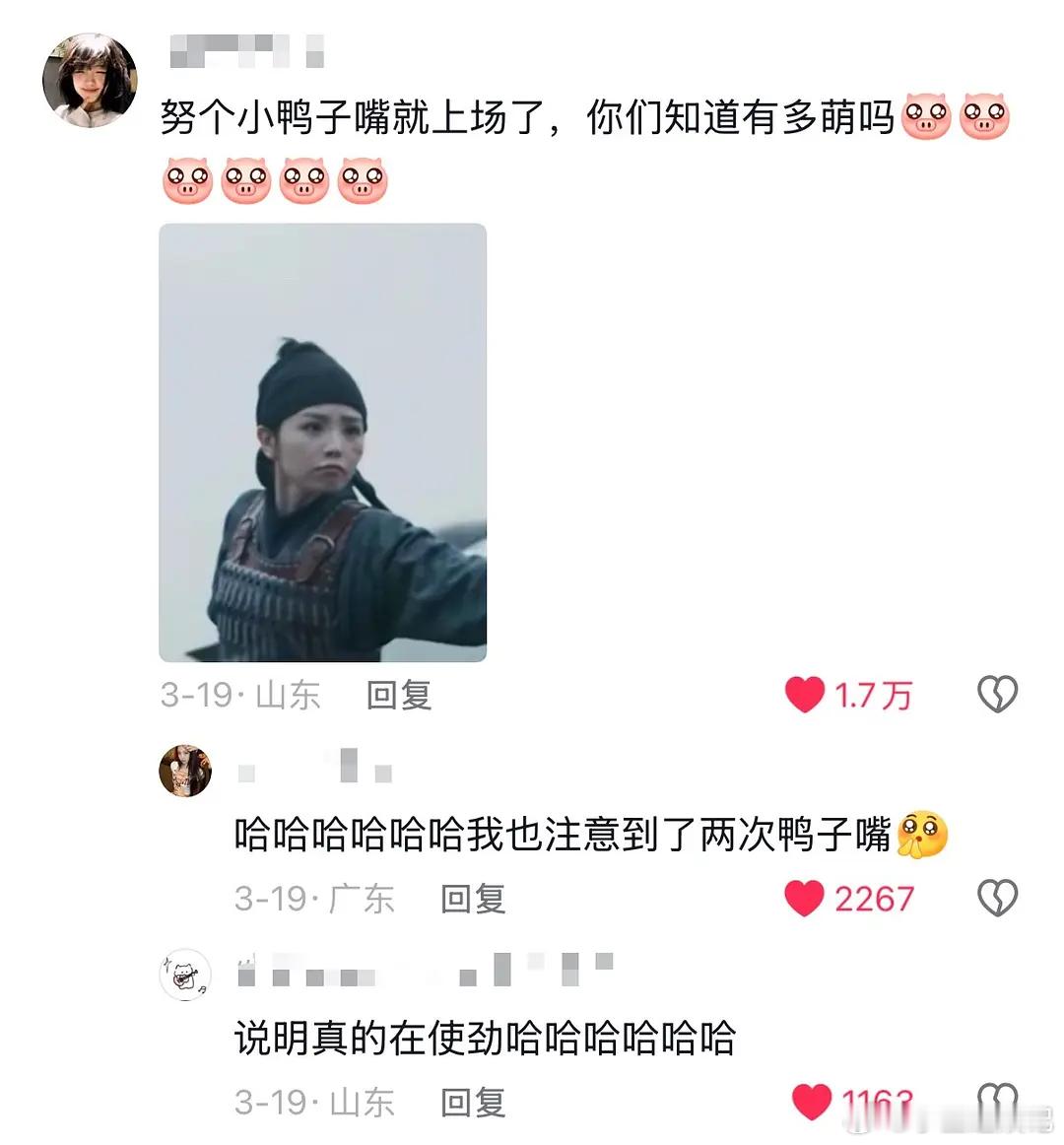Screen dimensions: 1064x1145
Task: Tap 回复 to reply to the main comment
Action: click(x=398, y=696)
